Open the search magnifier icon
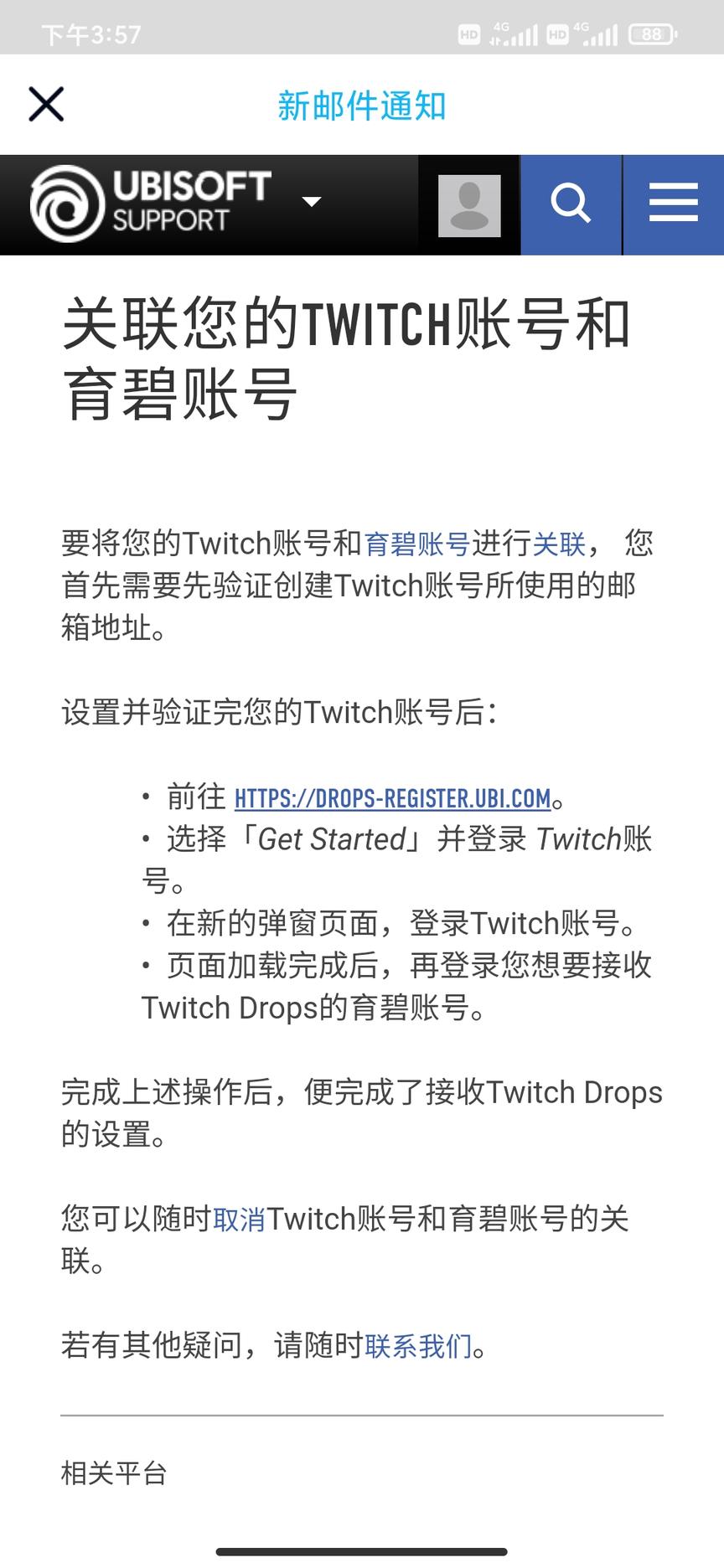The image size is (724, 1568). [571, 204]
